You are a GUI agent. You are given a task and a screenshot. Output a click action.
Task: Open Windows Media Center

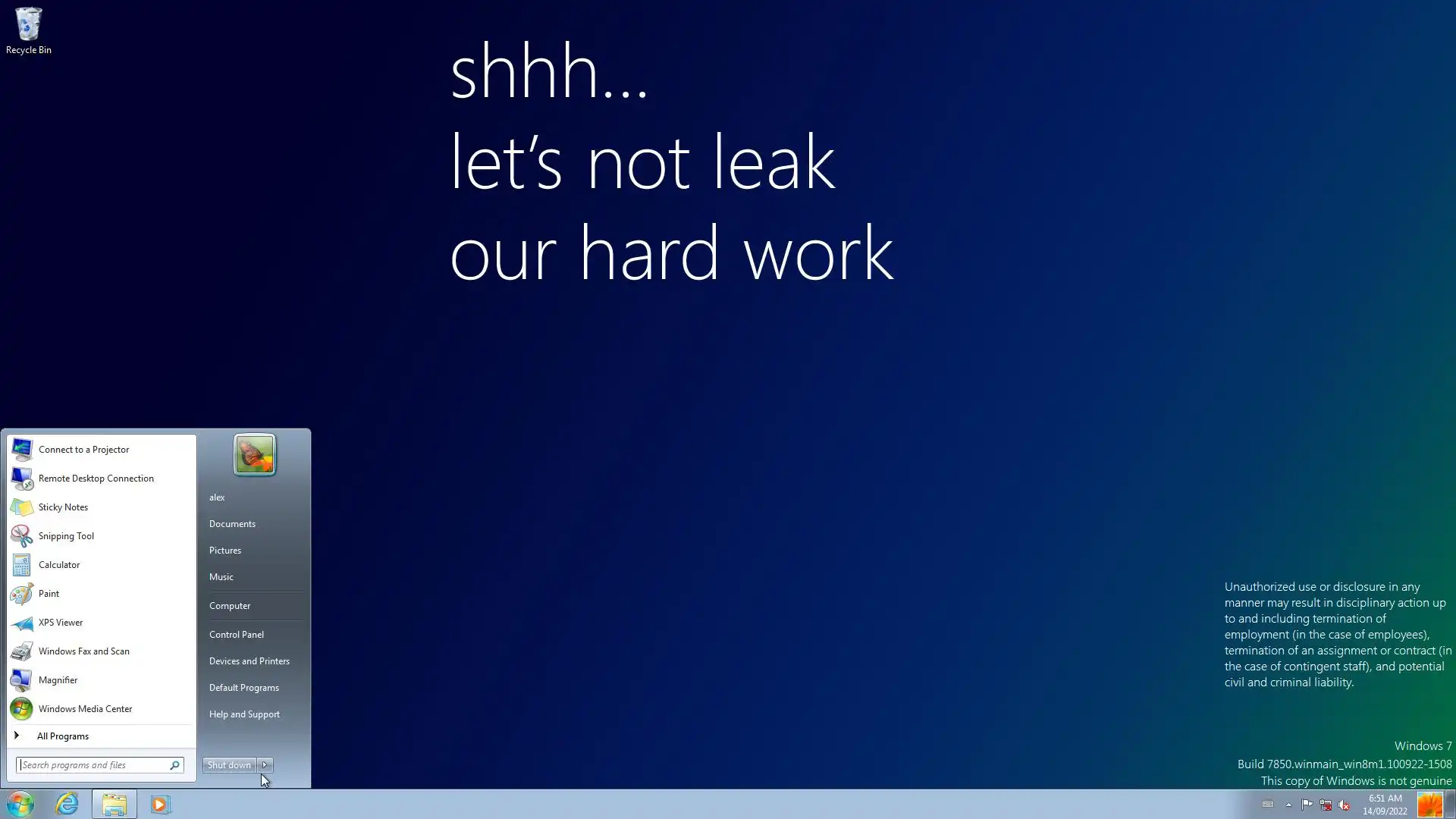tap(85, 709)
